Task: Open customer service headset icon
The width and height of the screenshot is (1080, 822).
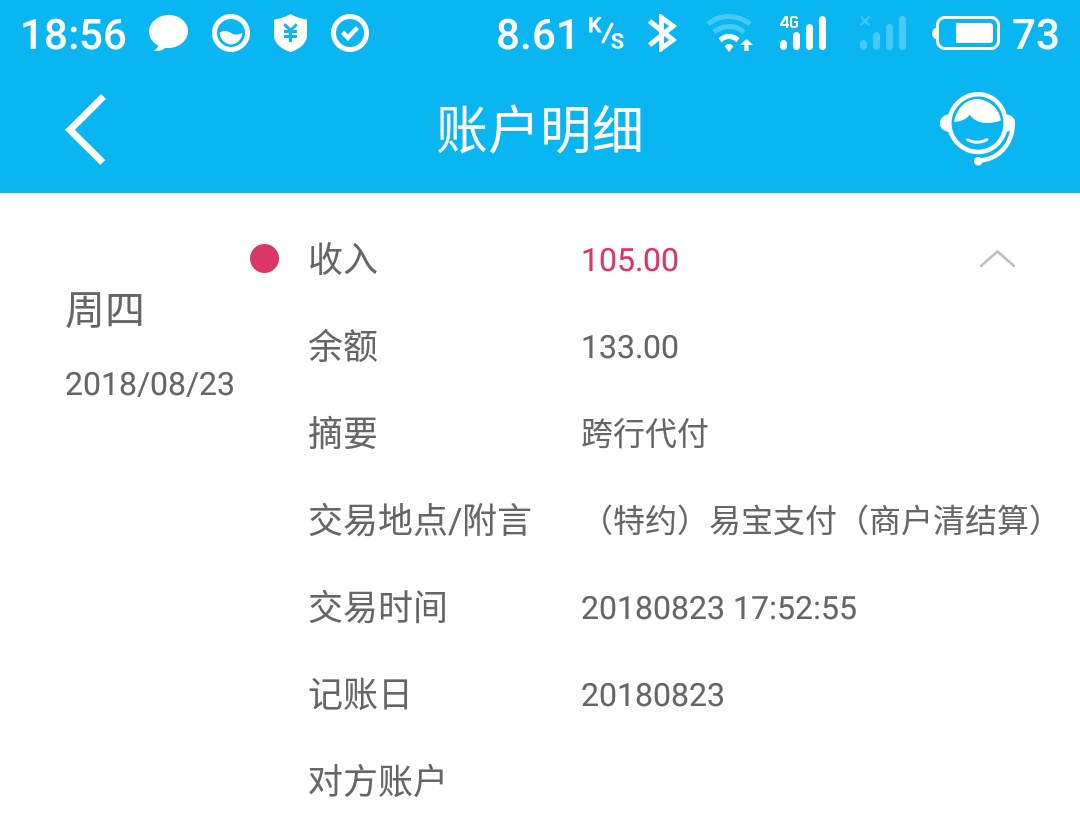Action: click(x=977, y=129)
